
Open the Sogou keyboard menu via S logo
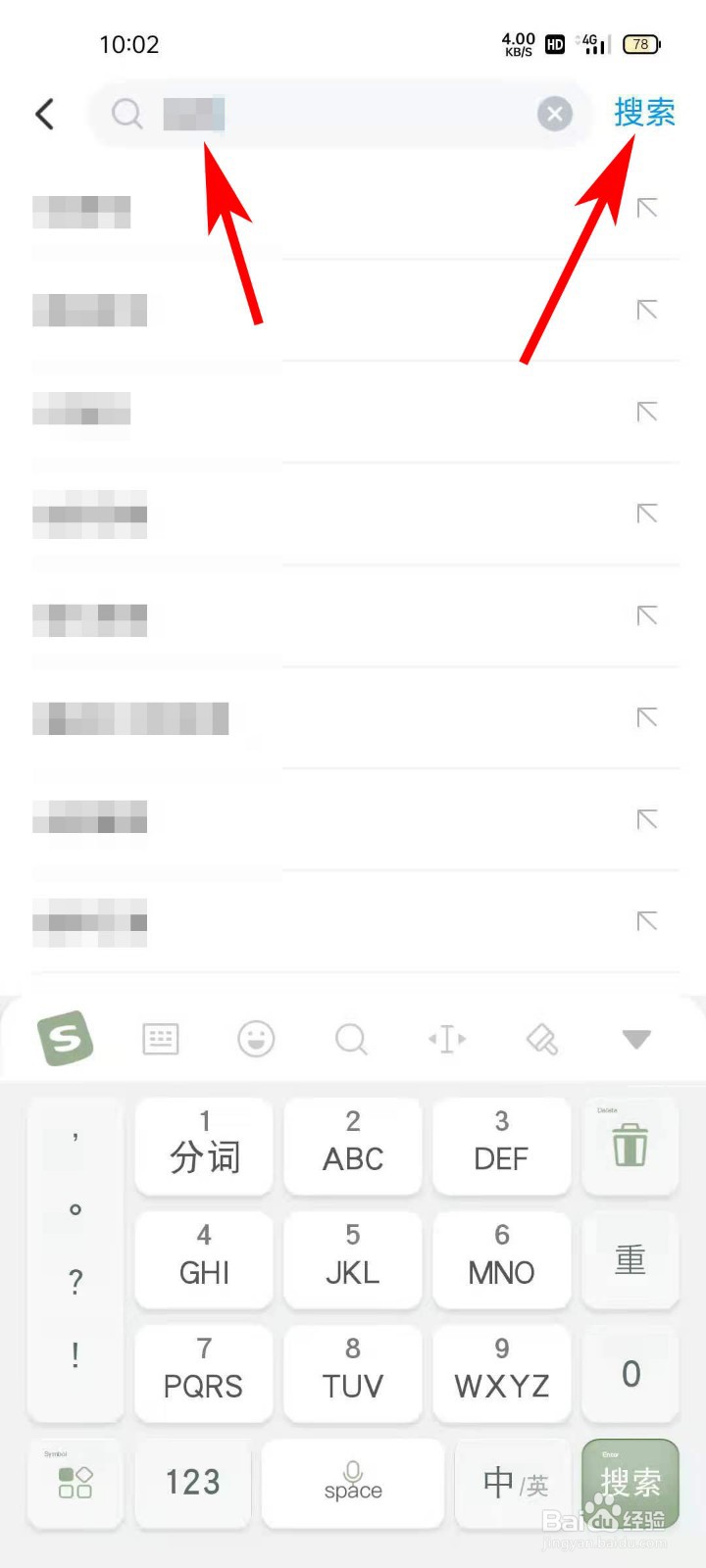point(65,1039)
